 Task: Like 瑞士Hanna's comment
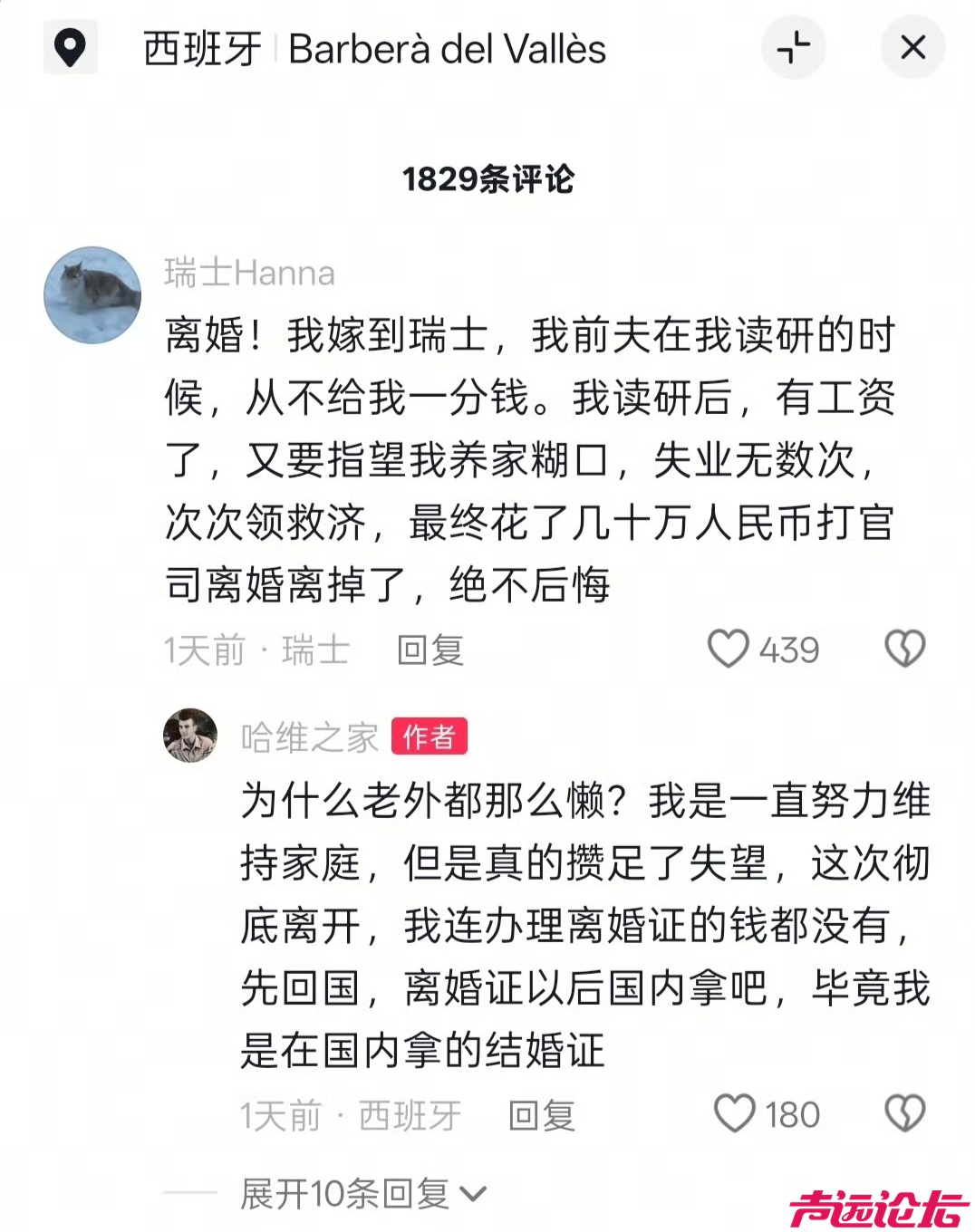coord(729,650)
